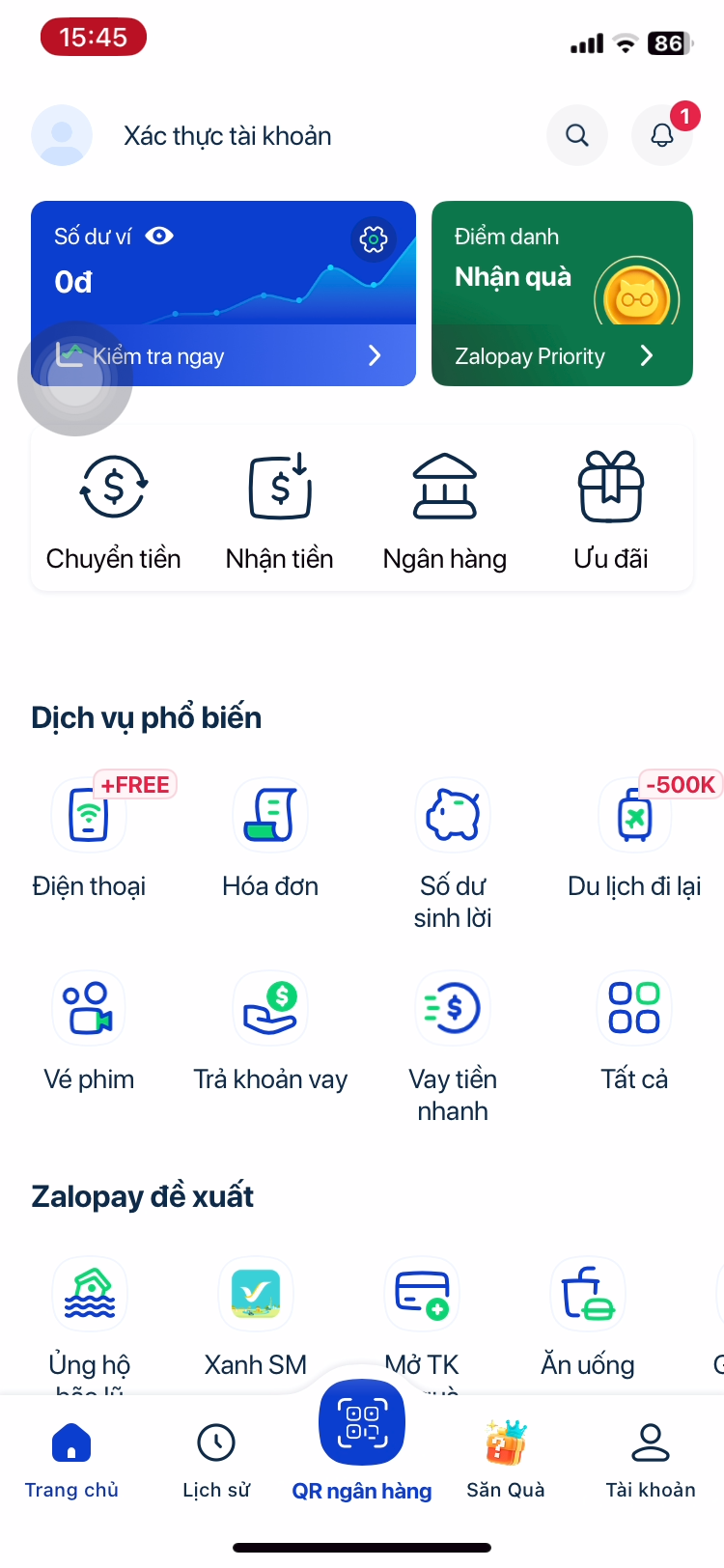This screenshot has width=724, height=1568.
Task: Tap Xác thực tài khoản profile header
Action: click(x=227, y=136)
